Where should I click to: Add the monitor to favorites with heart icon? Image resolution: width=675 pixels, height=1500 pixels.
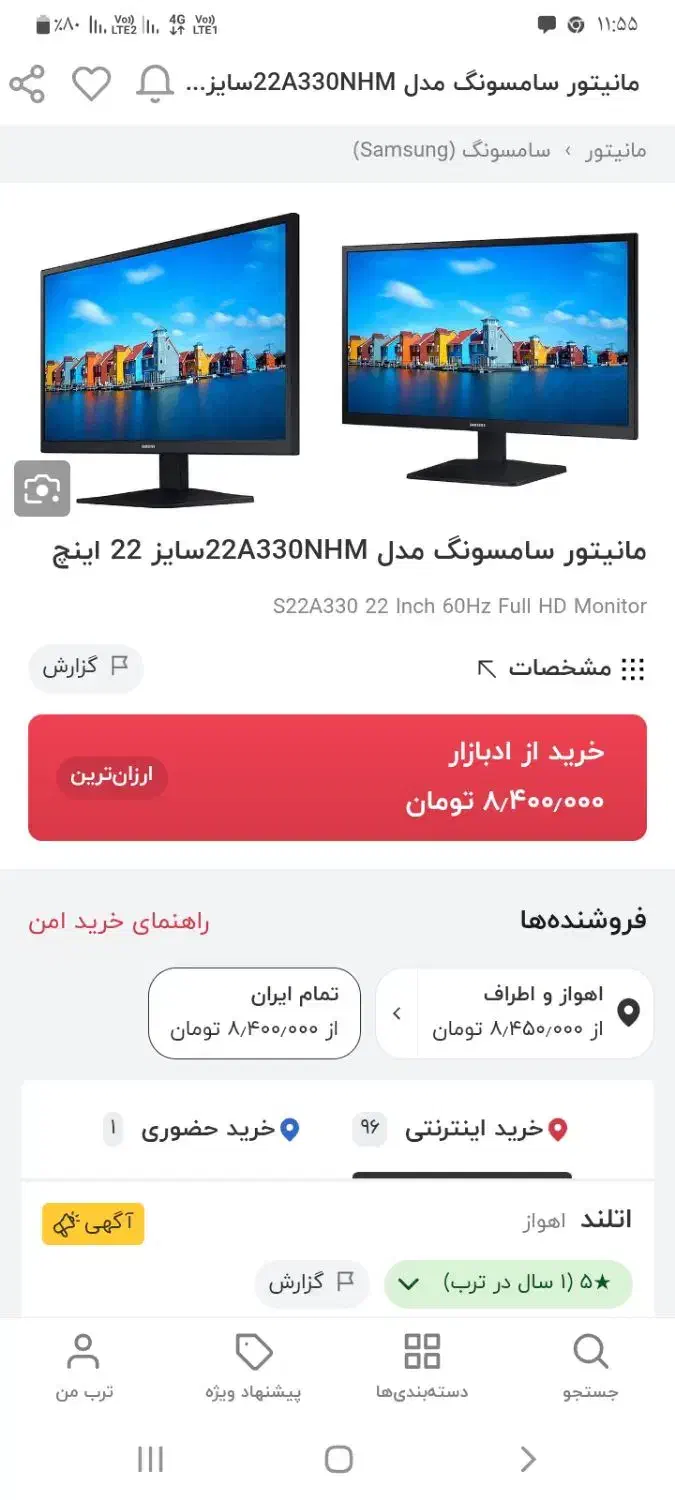pos(91,84)
